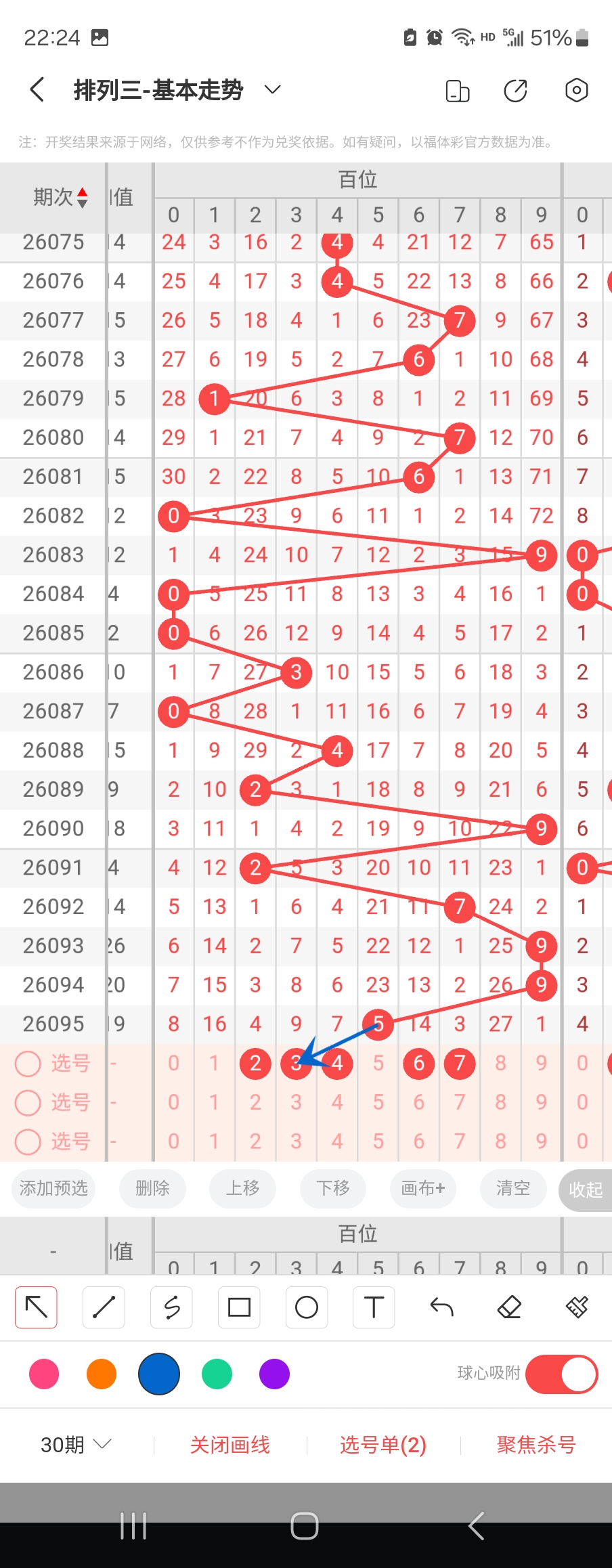
Task: Select the text tool
Action: pyautogui.click(x=374, y=1307)
